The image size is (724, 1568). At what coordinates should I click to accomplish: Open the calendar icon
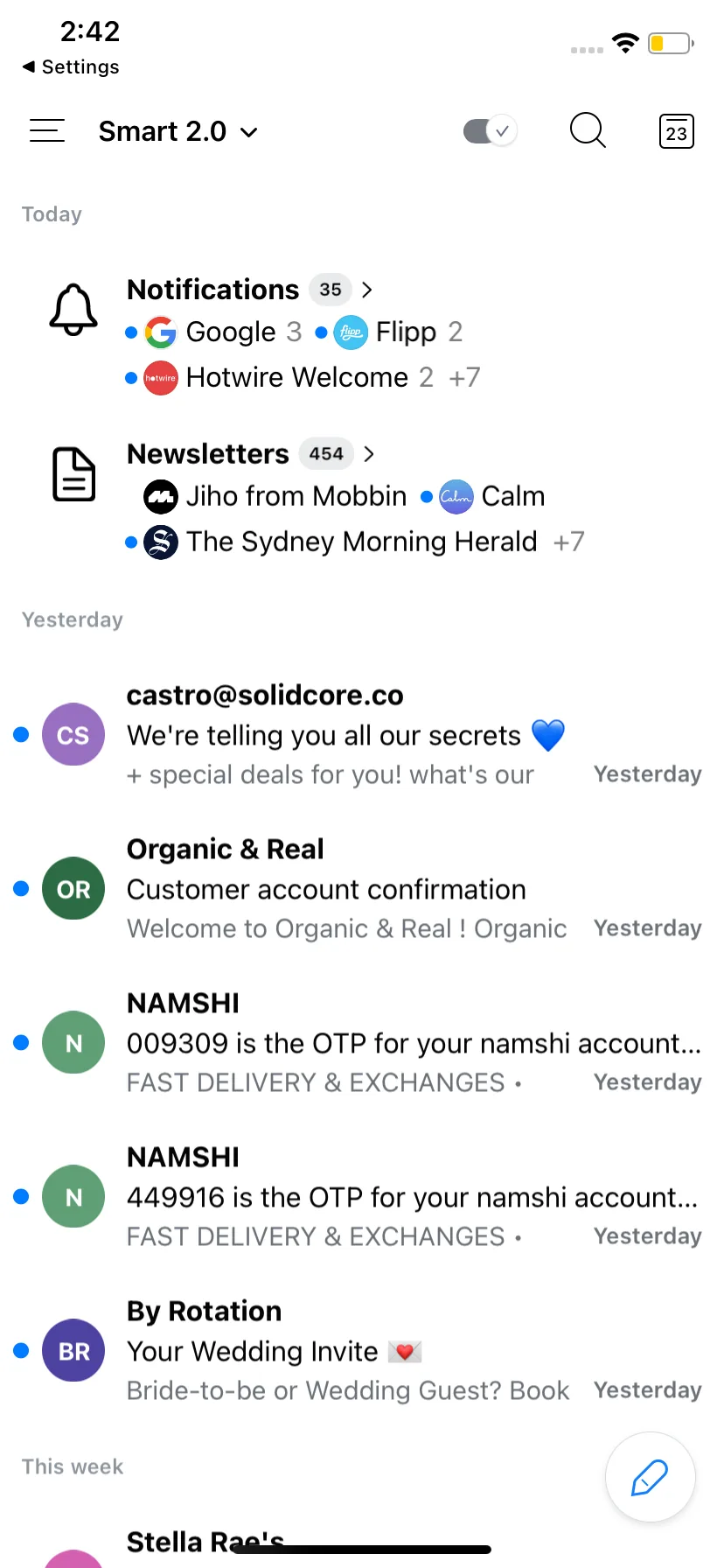(676, 131)
